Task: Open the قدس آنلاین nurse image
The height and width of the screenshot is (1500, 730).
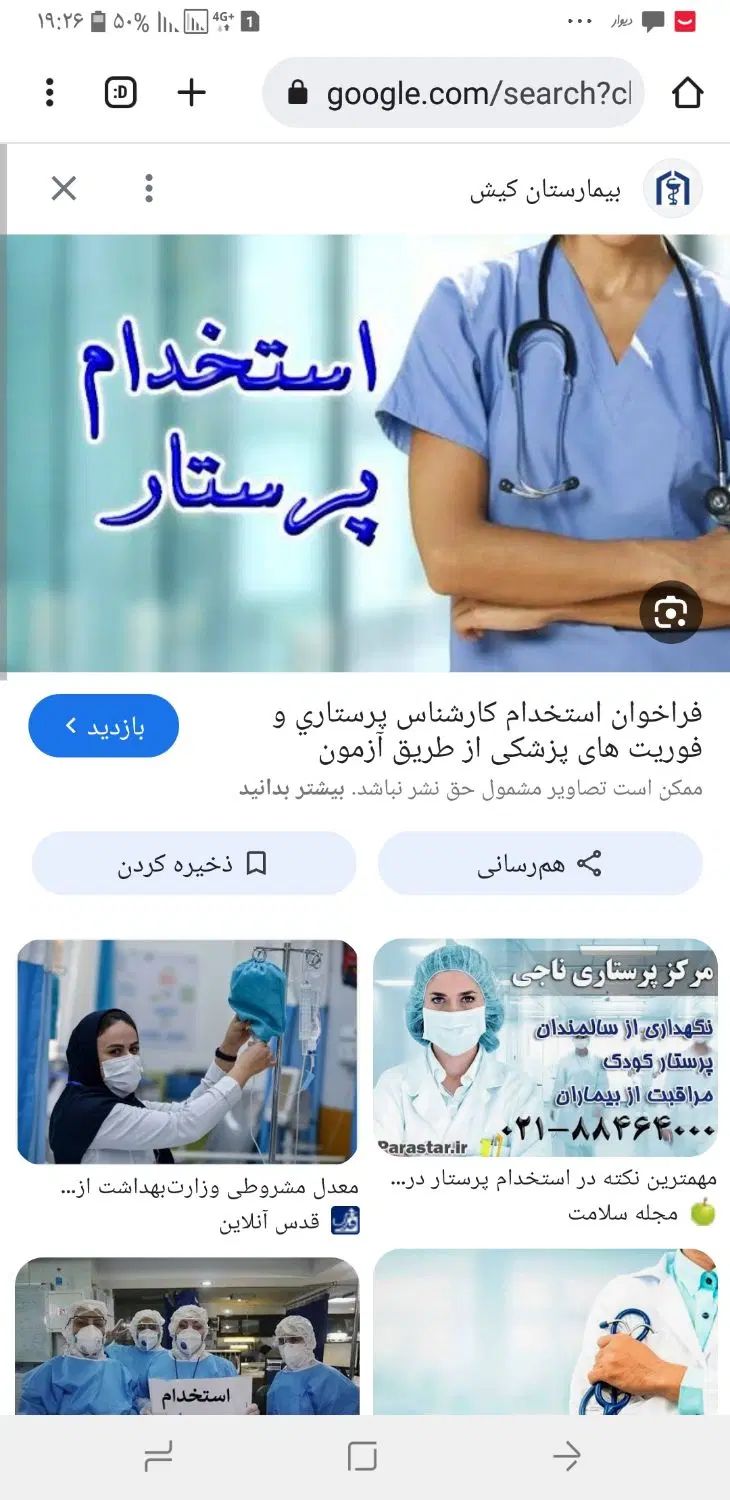Action: [187, 1050]
